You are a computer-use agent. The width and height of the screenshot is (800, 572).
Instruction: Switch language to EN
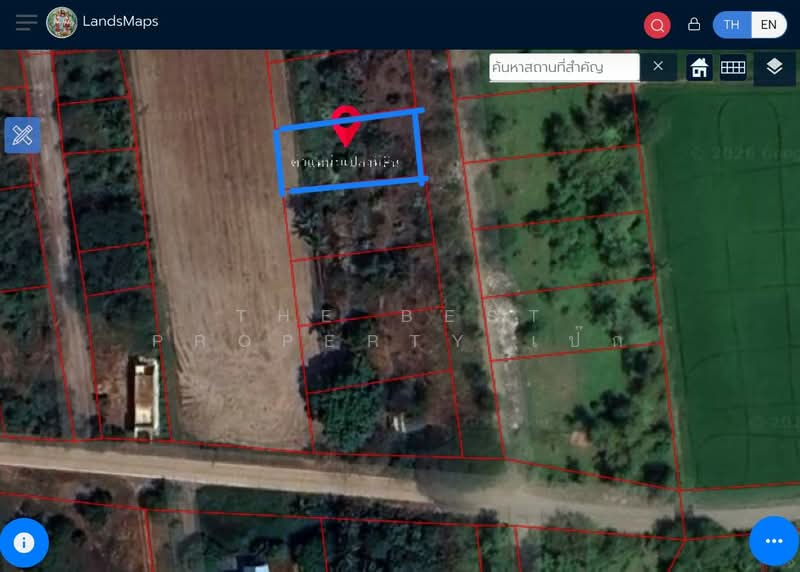pyautogui.click(x=768, y=25)
